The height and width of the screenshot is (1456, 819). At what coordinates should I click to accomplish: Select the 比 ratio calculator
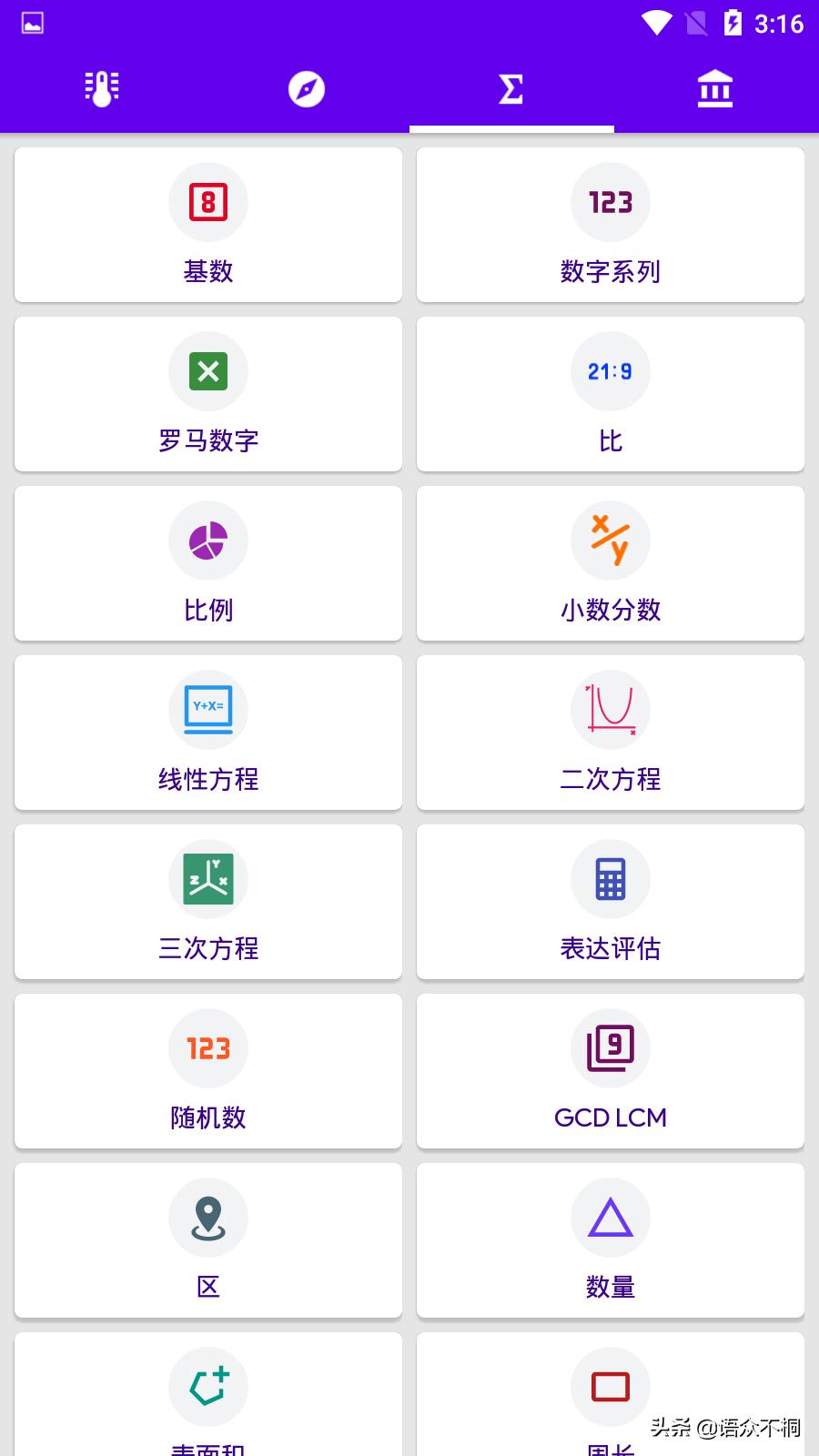pos(610,393)
